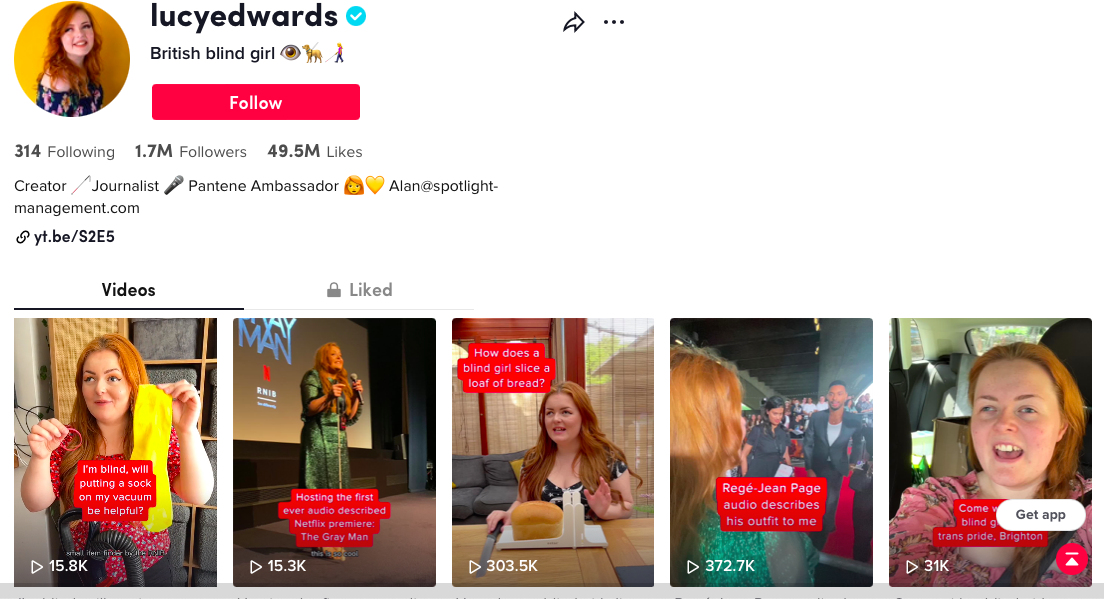View the 314 Following list

pos(65,152)
